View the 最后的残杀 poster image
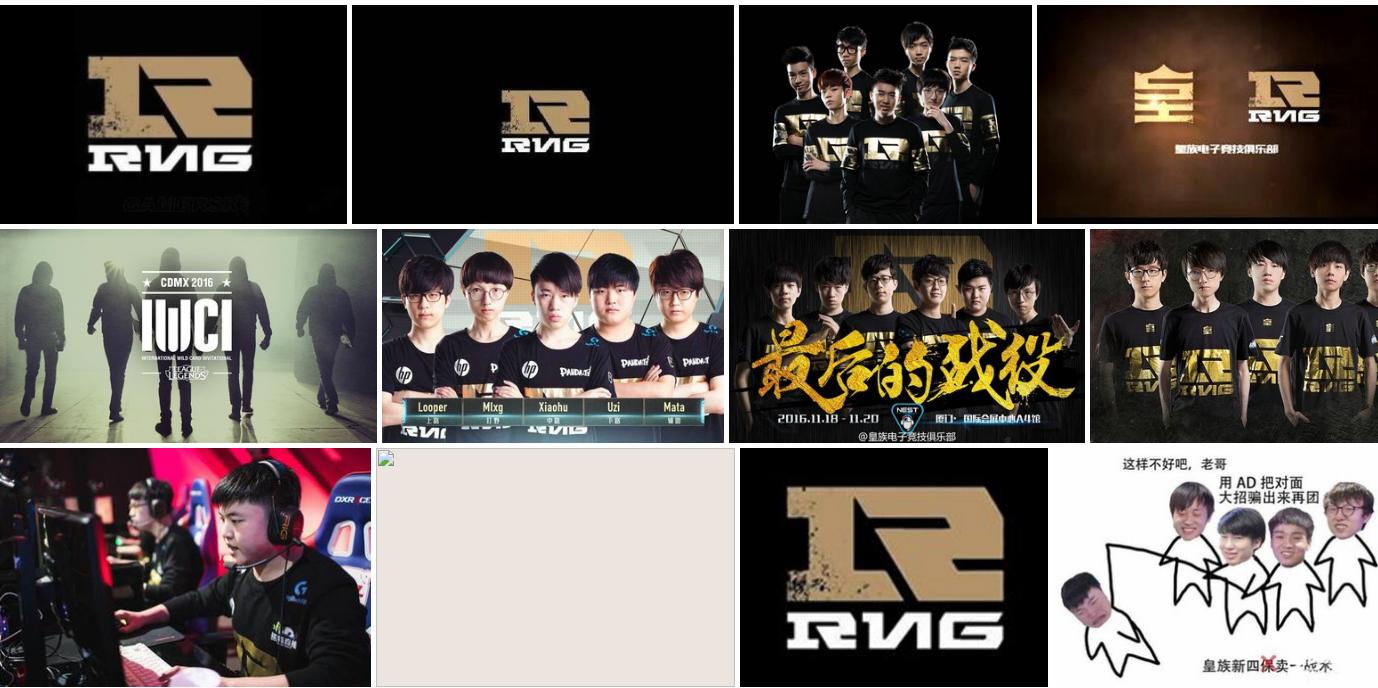 tap(907, 336)
